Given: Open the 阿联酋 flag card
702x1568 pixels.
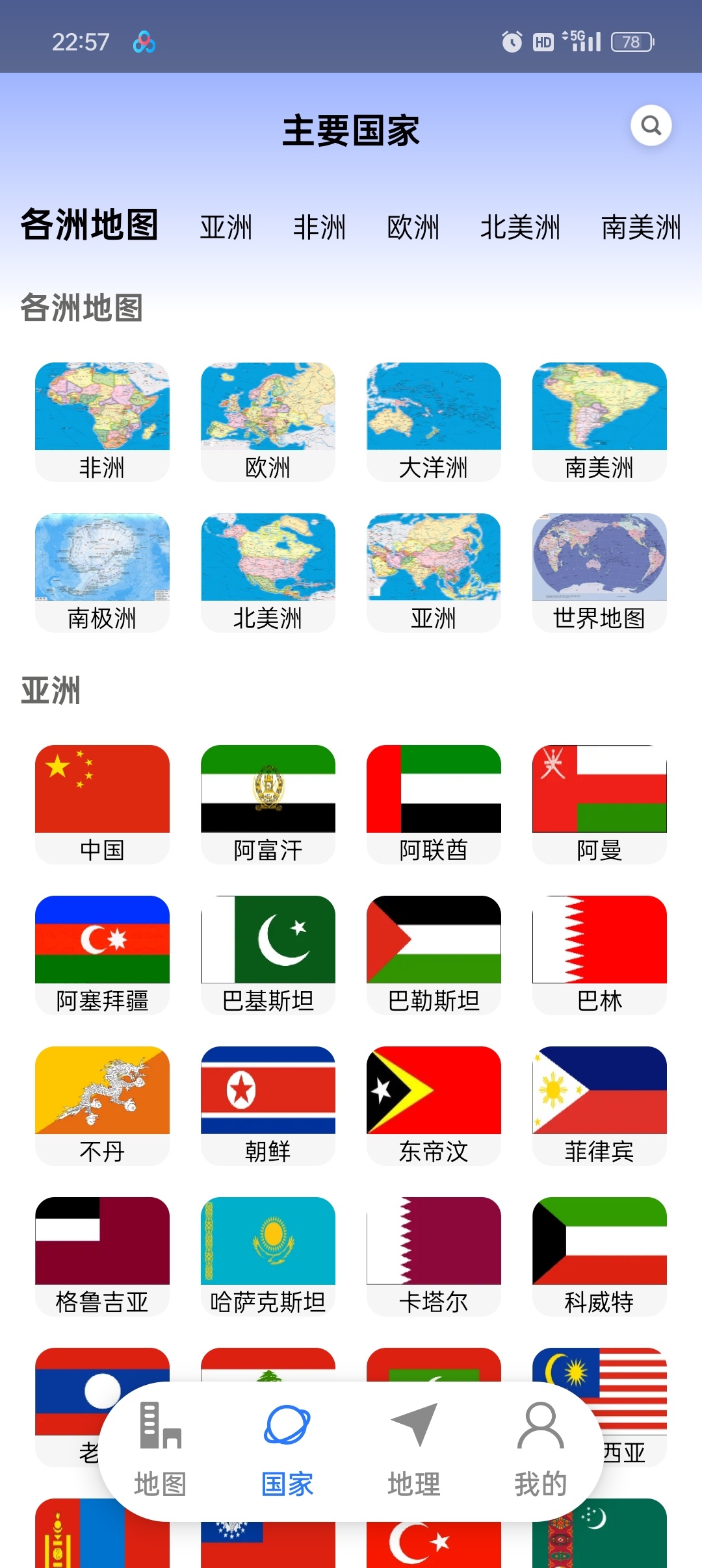Looking at the screenshot, I should (x=434, y=803).
